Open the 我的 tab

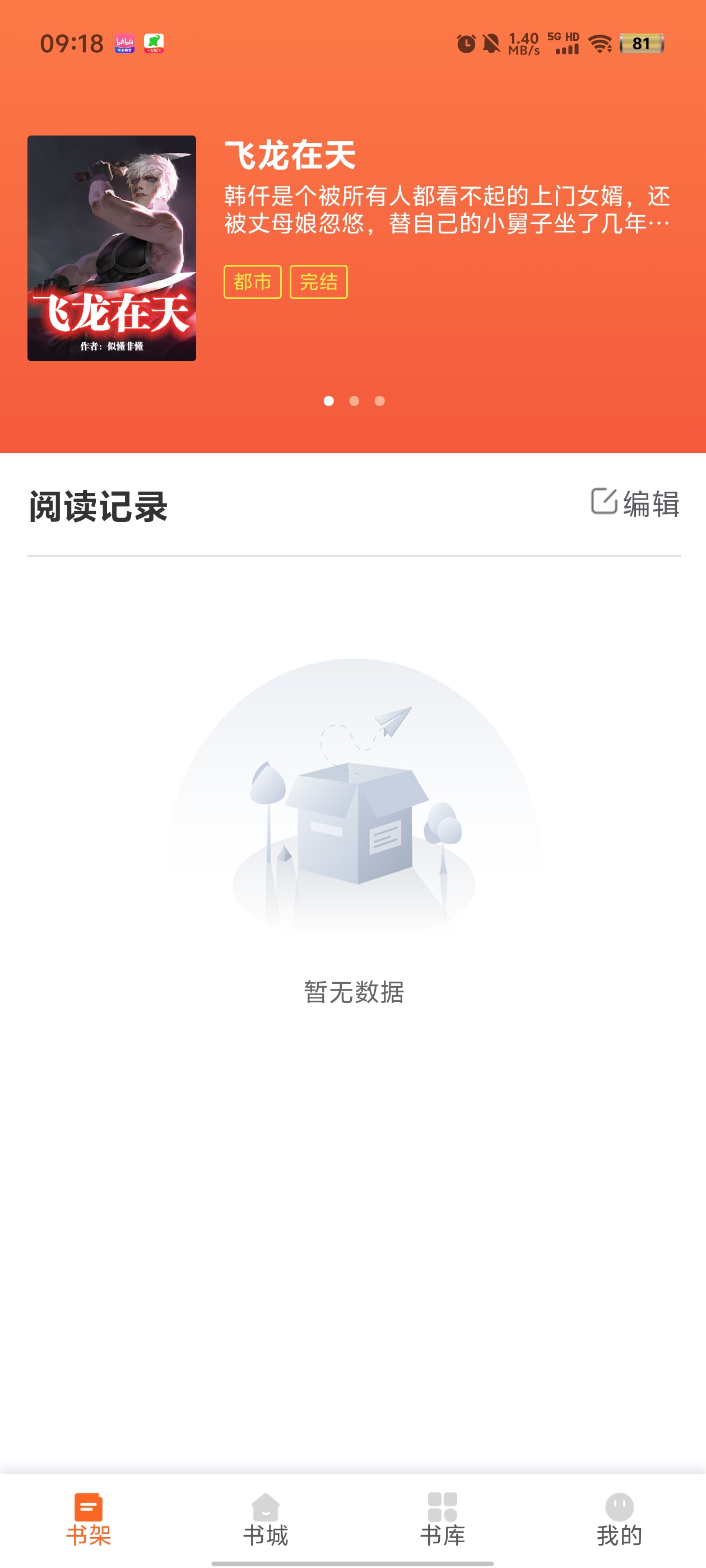click(619, 1519)
